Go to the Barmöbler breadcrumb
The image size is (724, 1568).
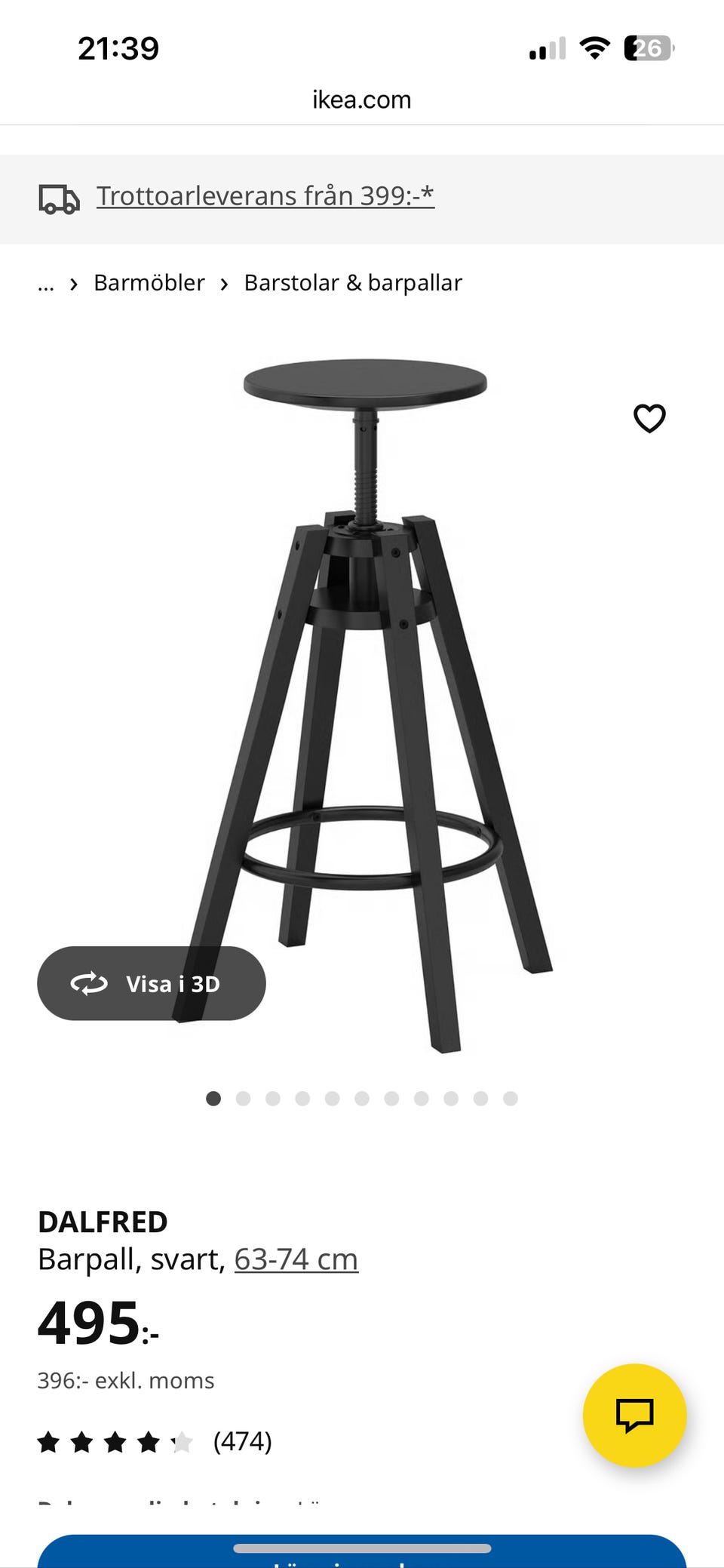(x=149, y=283)
